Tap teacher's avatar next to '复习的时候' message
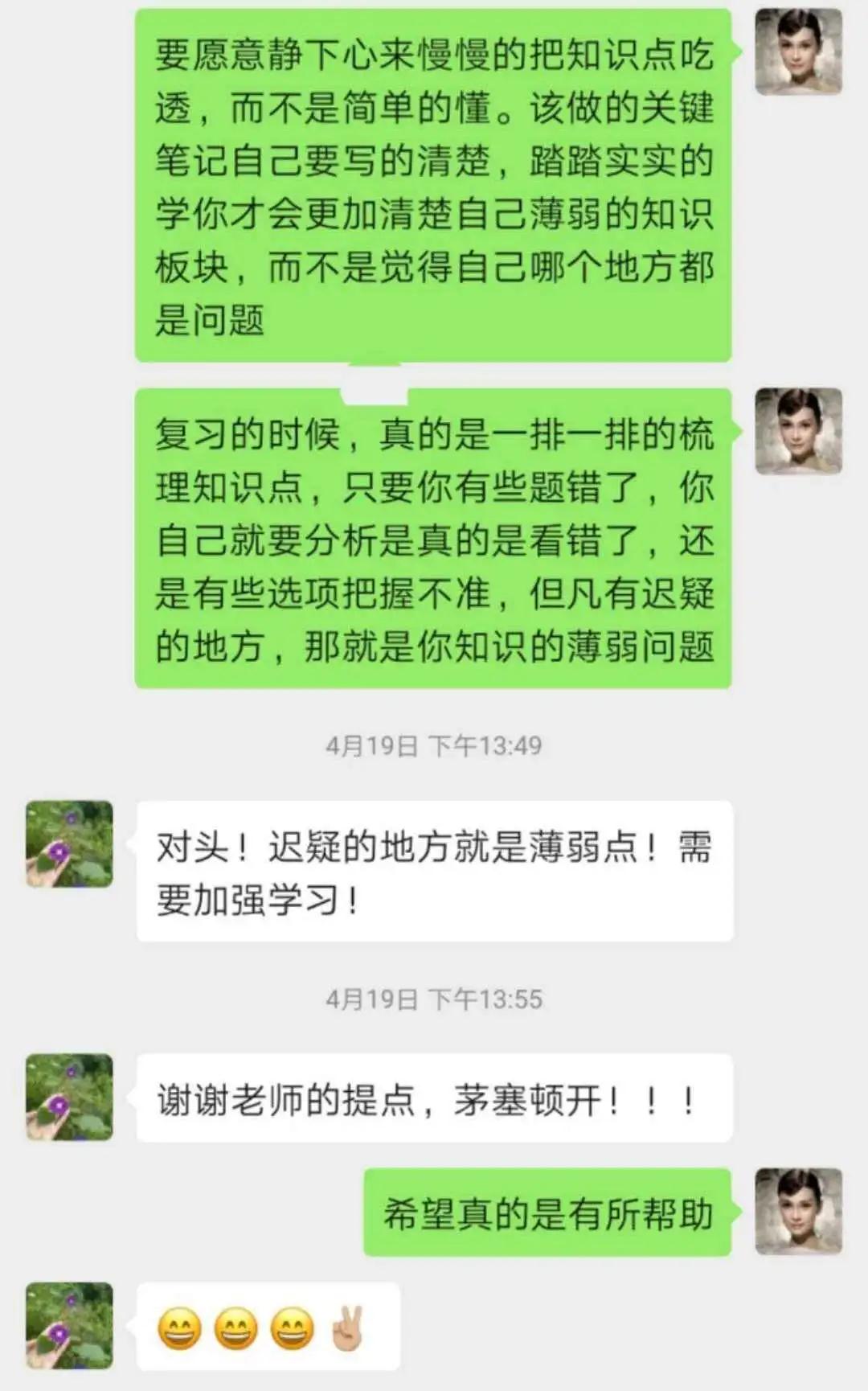This screenshot has height=1391, width=868. 798,431
